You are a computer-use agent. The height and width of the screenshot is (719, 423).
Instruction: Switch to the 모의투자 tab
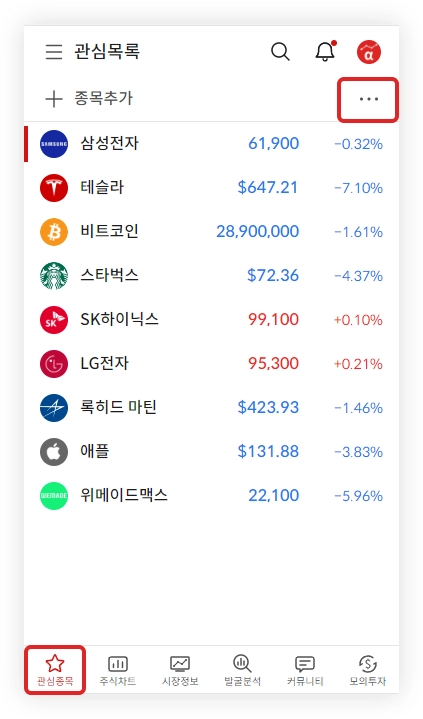pyautogui.click(x=367, y=670)
